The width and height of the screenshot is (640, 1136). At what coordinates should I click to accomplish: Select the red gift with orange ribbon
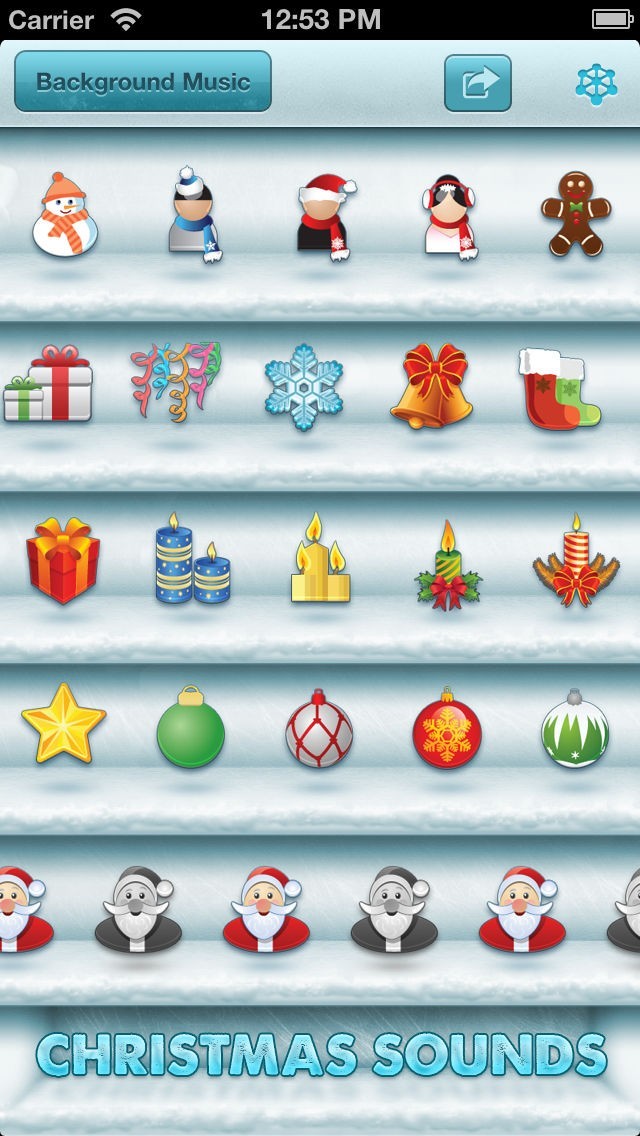pos(62,560)
